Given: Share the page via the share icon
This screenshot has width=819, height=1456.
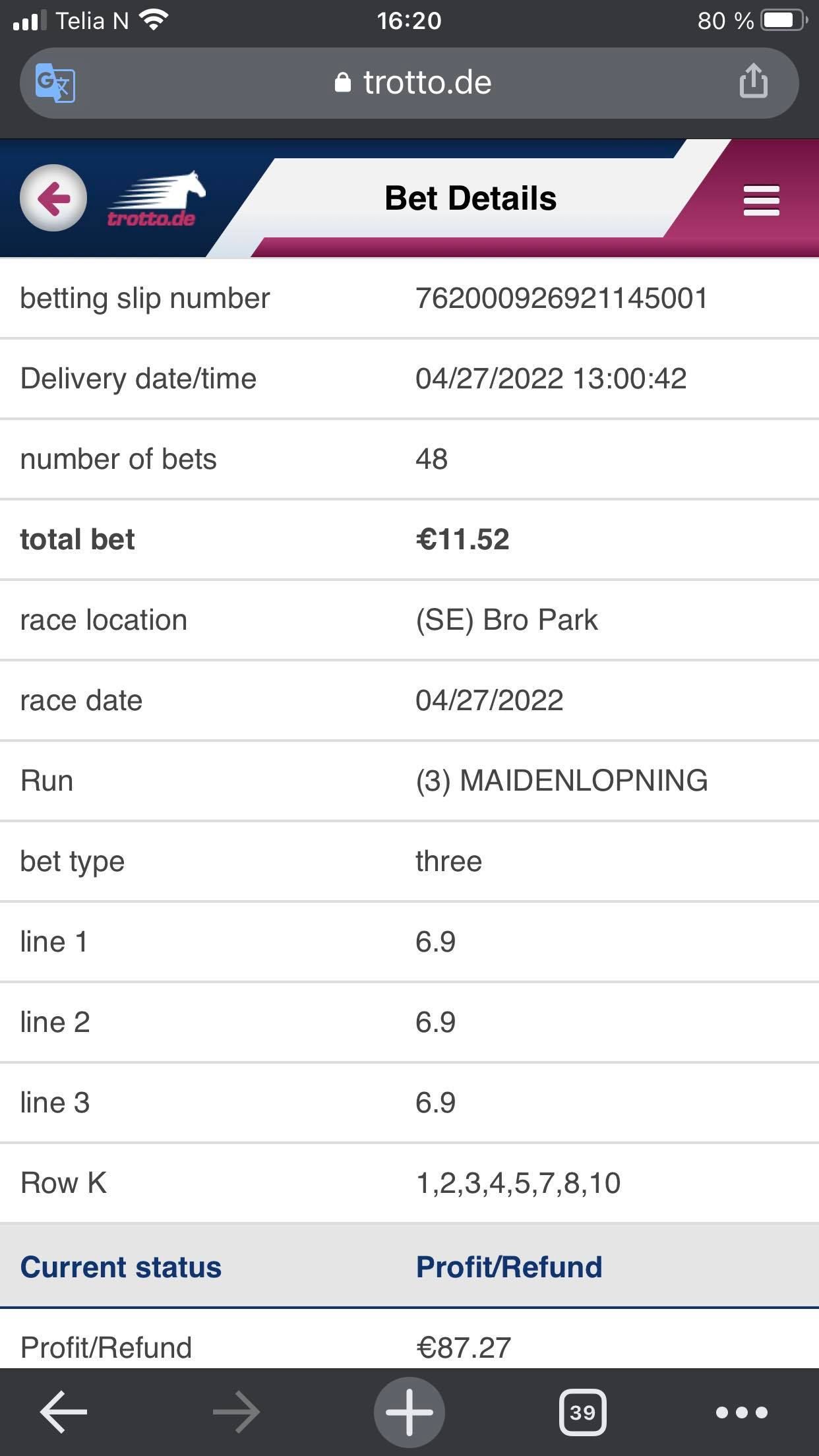Looking at the screenshot, I should pos(753,81).
